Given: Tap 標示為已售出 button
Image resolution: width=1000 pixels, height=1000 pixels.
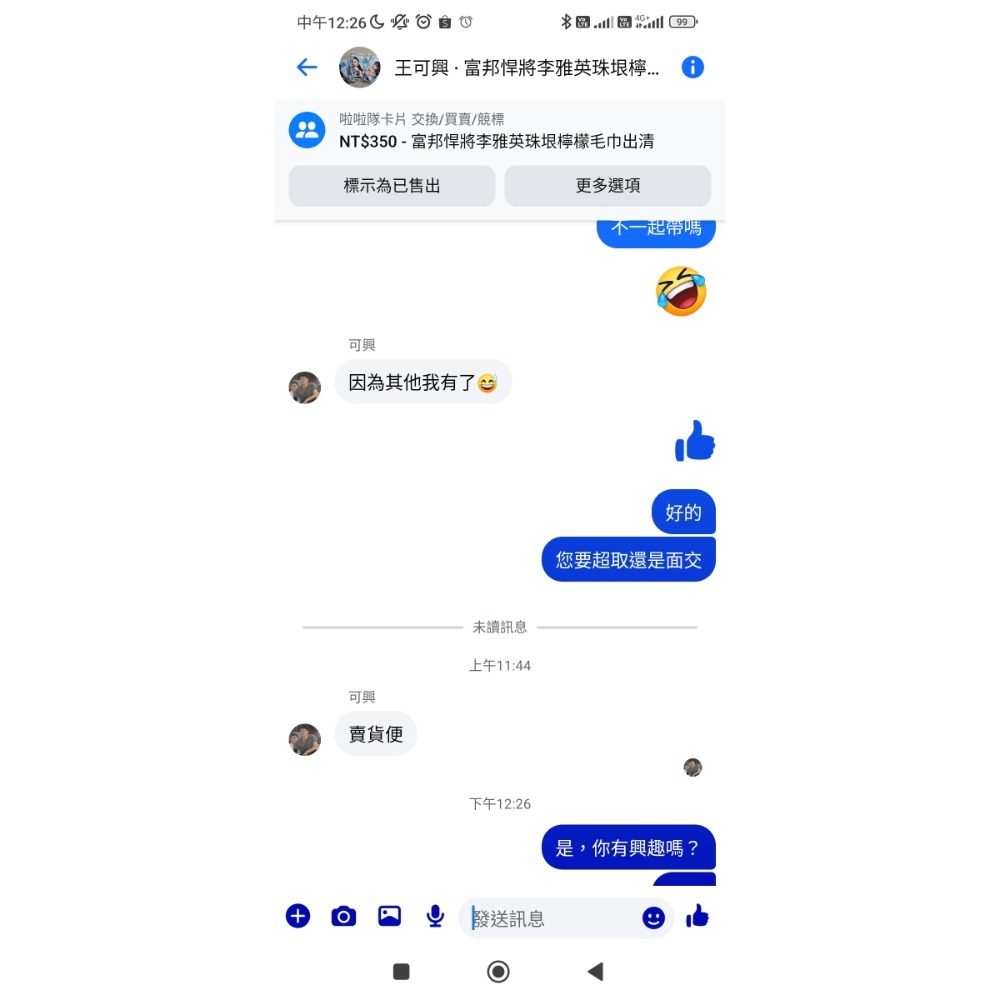Looking at the screenshot, I should (x=392, y=186).
